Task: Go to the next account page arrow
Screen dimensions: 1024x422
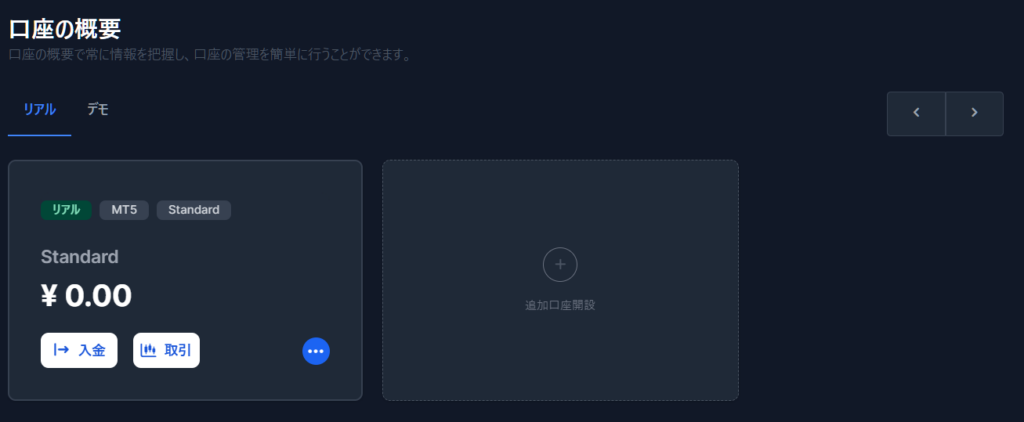Action: point(974,113)
